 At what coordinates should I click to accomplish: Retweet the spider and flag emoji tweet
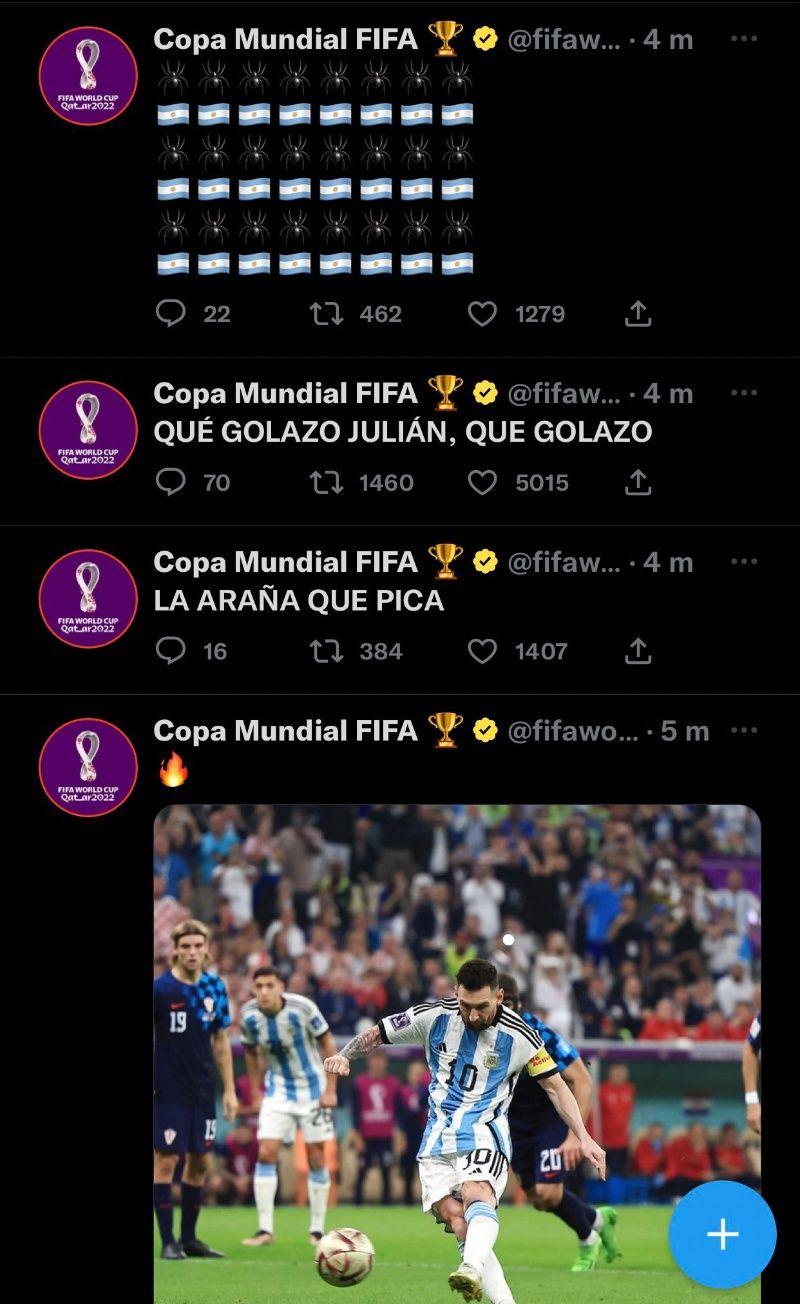coord(326,314)
